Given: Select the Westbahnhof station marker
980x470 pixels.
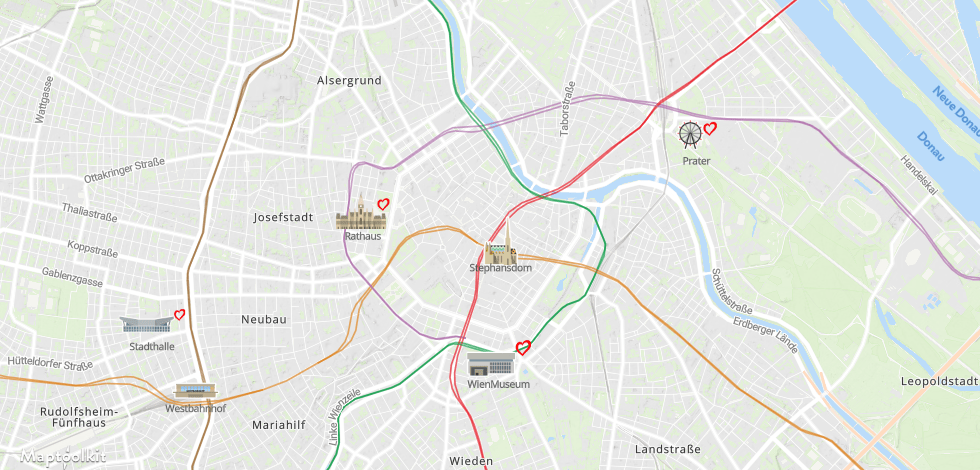Looking at the screenshot, I should [195, 391].
